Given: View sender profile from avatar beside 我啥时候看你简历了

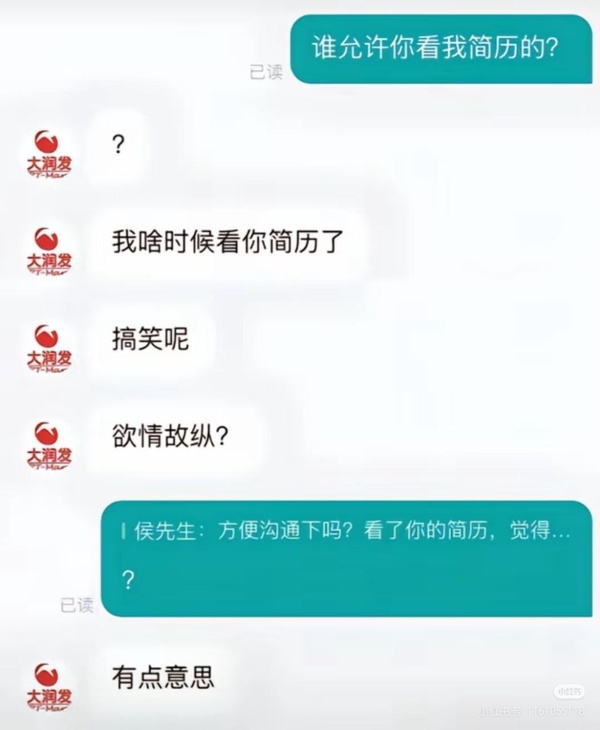Looking at the screenshot, I should [x=48, y=251].
